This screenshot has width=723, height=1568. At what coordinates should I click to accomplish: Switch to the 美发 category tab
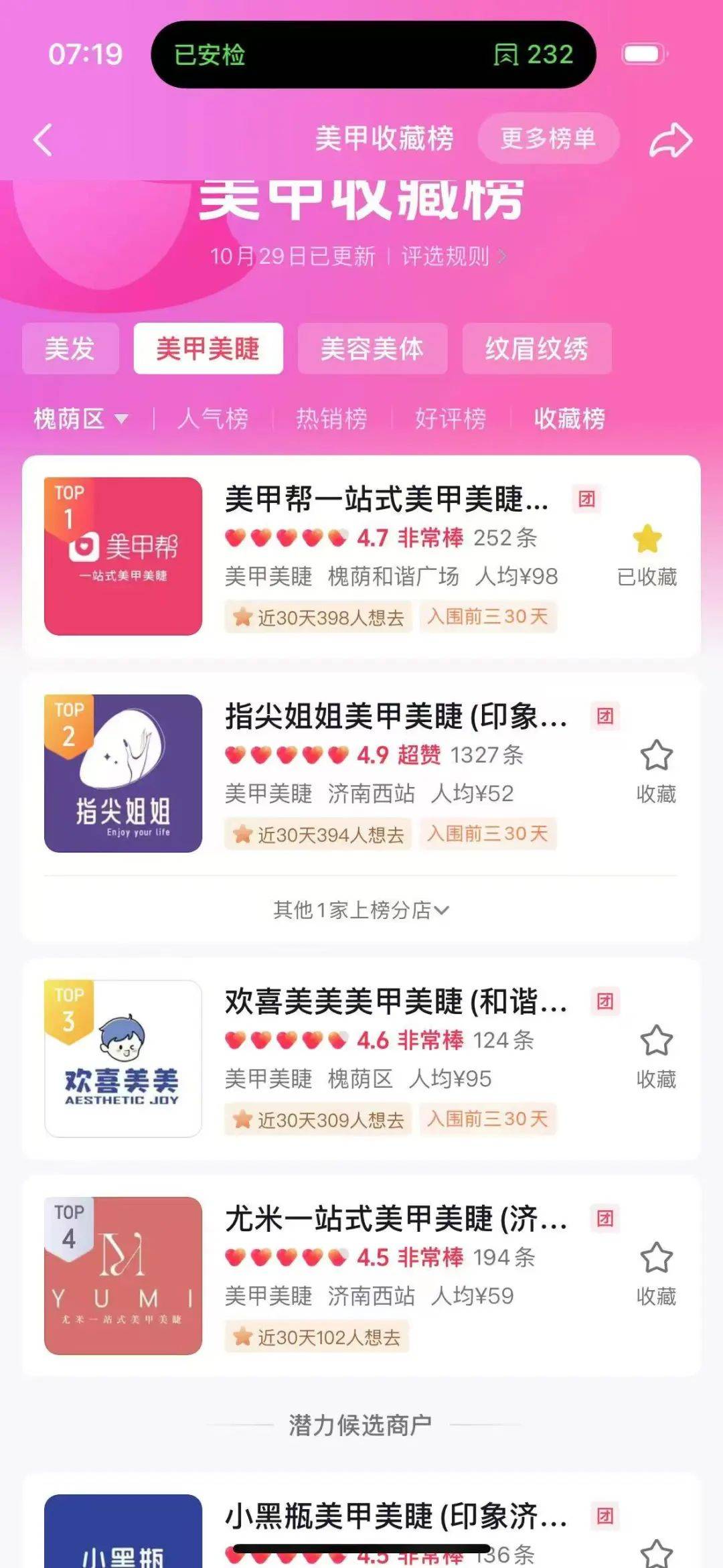click(x=70, y=348)
